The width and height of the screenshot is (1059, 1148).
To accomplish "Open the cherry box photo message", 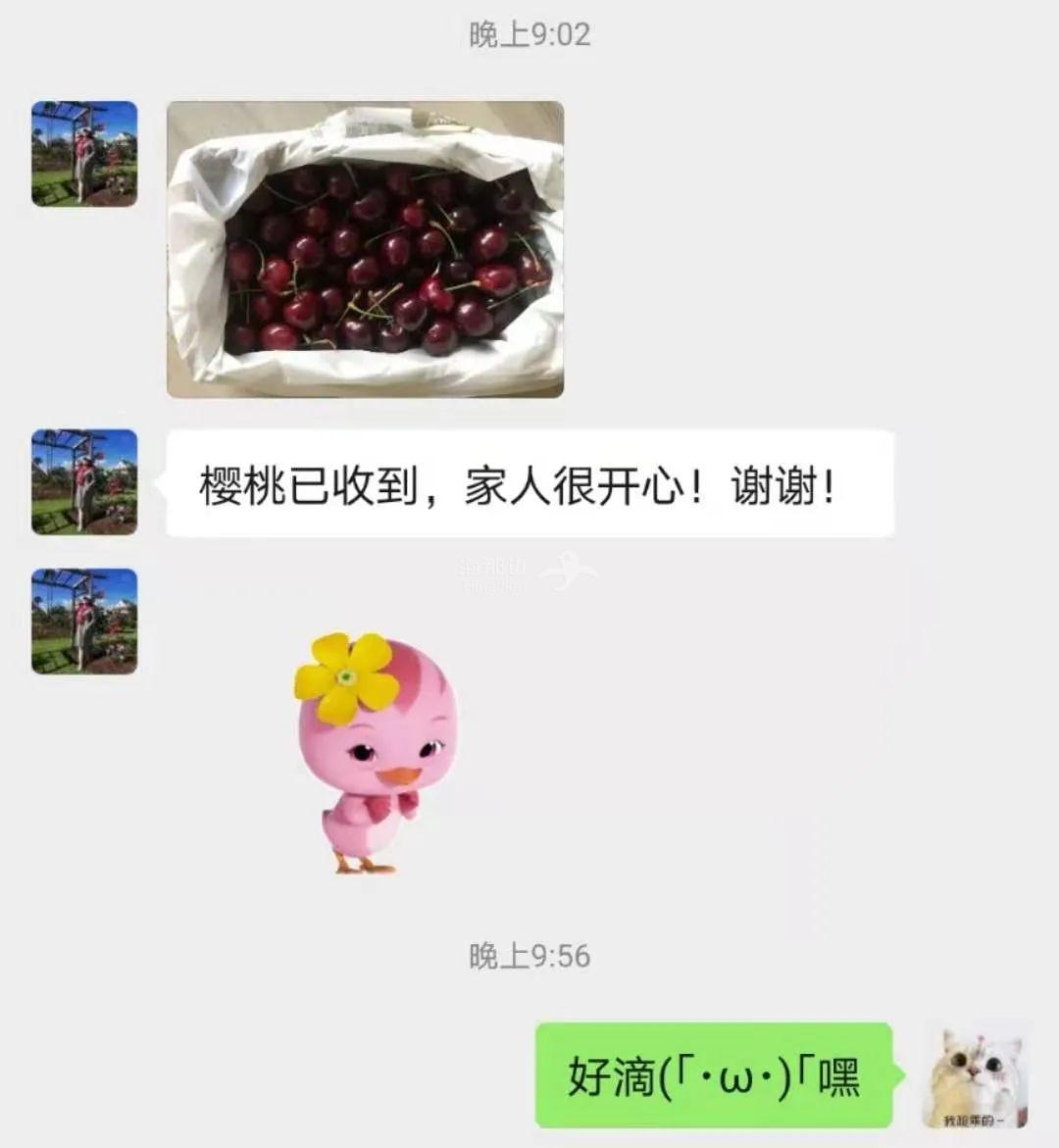I will (365, 249).
